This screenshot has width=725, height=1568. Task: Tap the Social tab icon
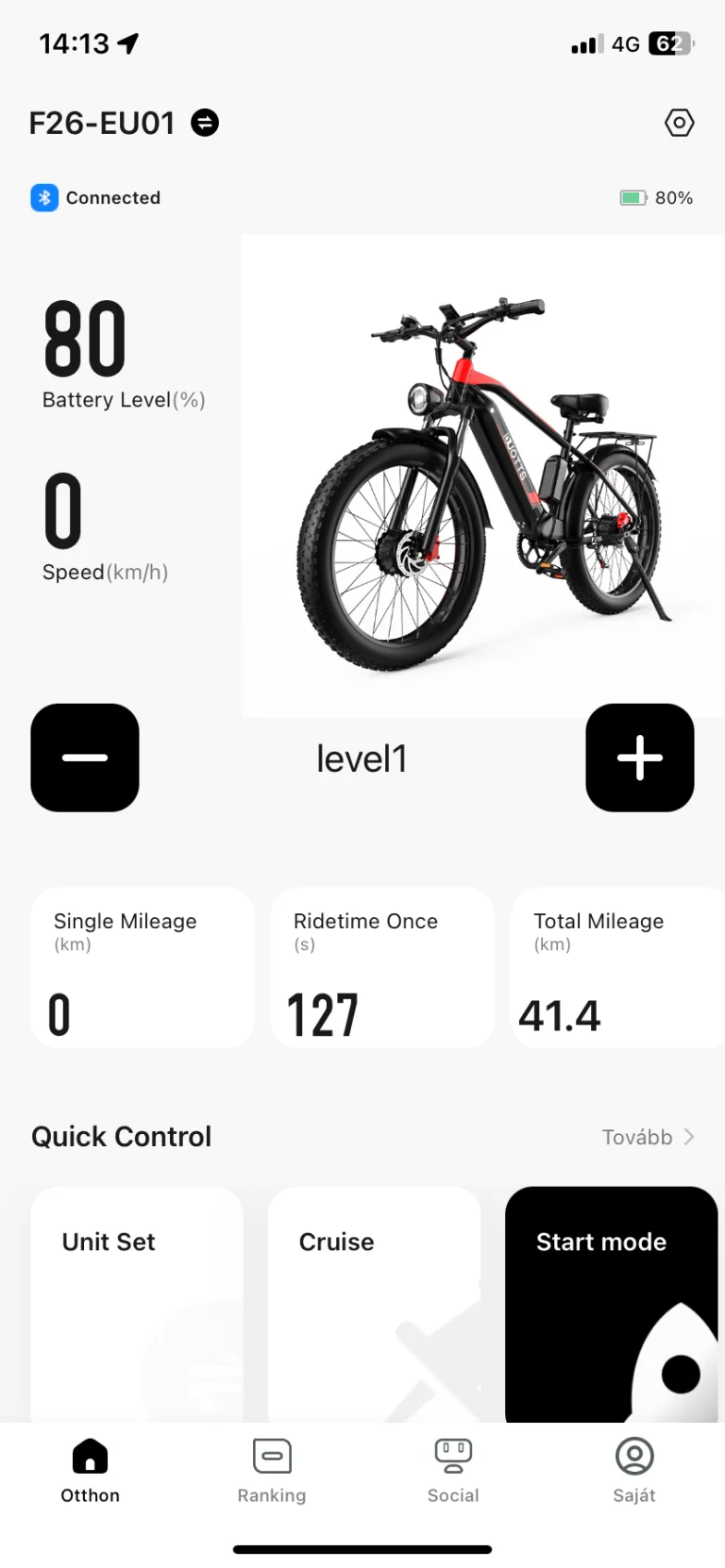coord(453,1456)
